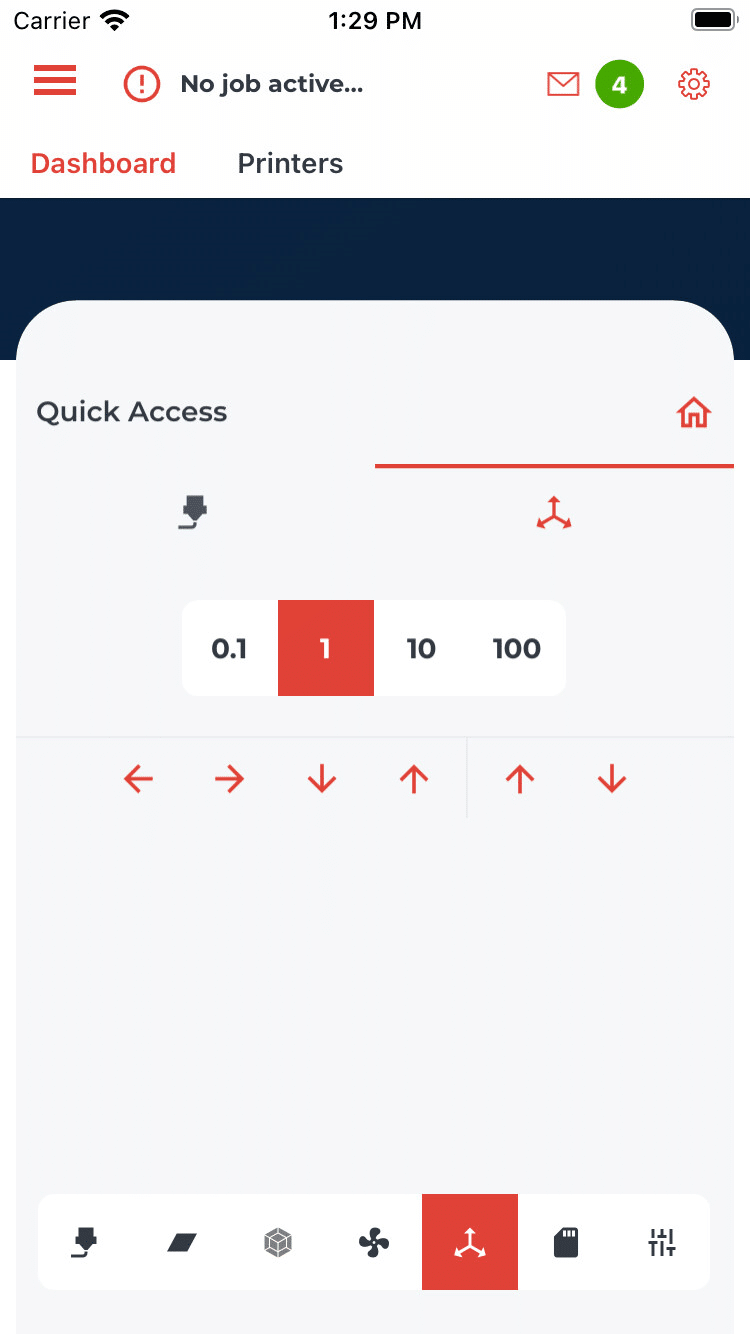This screenshot has width=750, height=1334.
Task: Open the fan control in the toolbar
Action: [374, 1243]
